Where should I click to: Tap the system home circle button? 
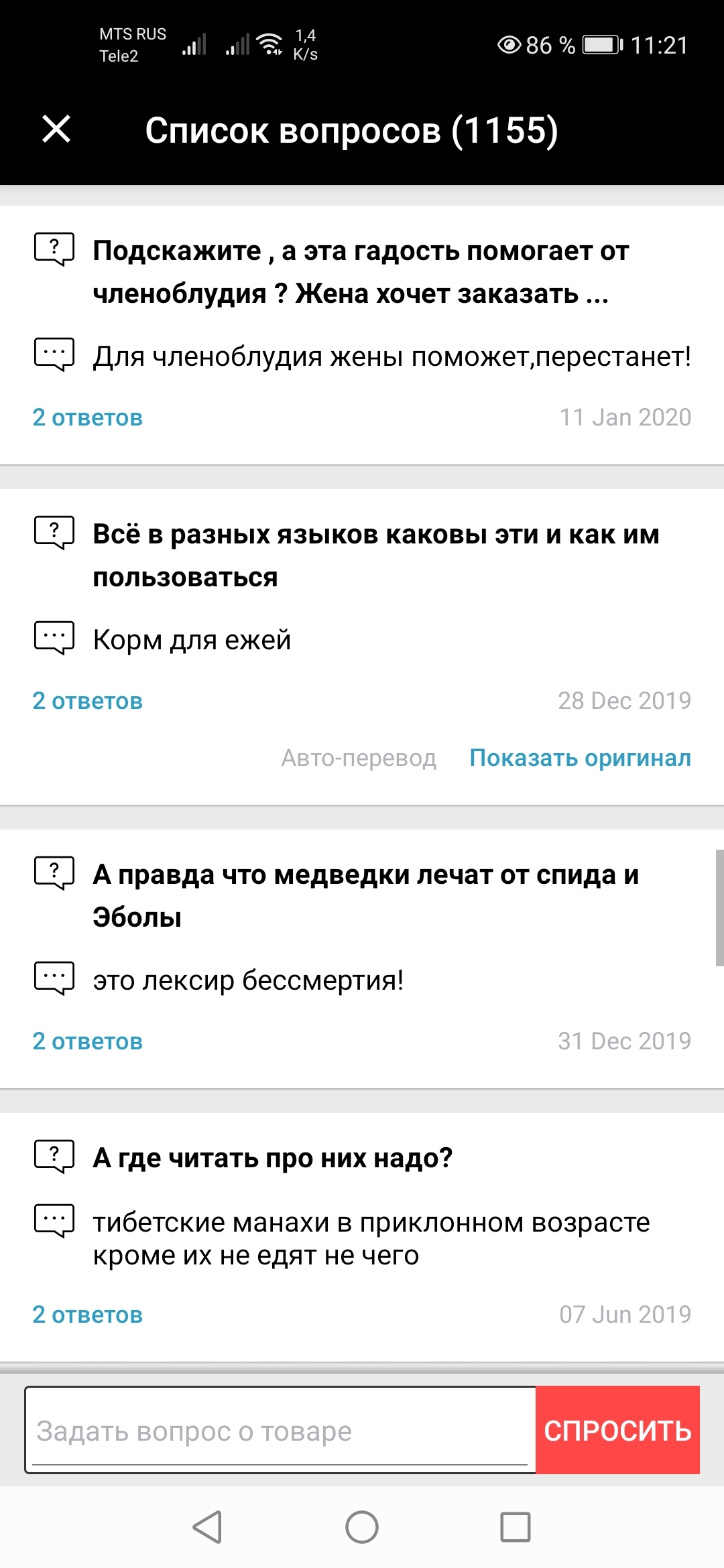[x=362, y=1527]
